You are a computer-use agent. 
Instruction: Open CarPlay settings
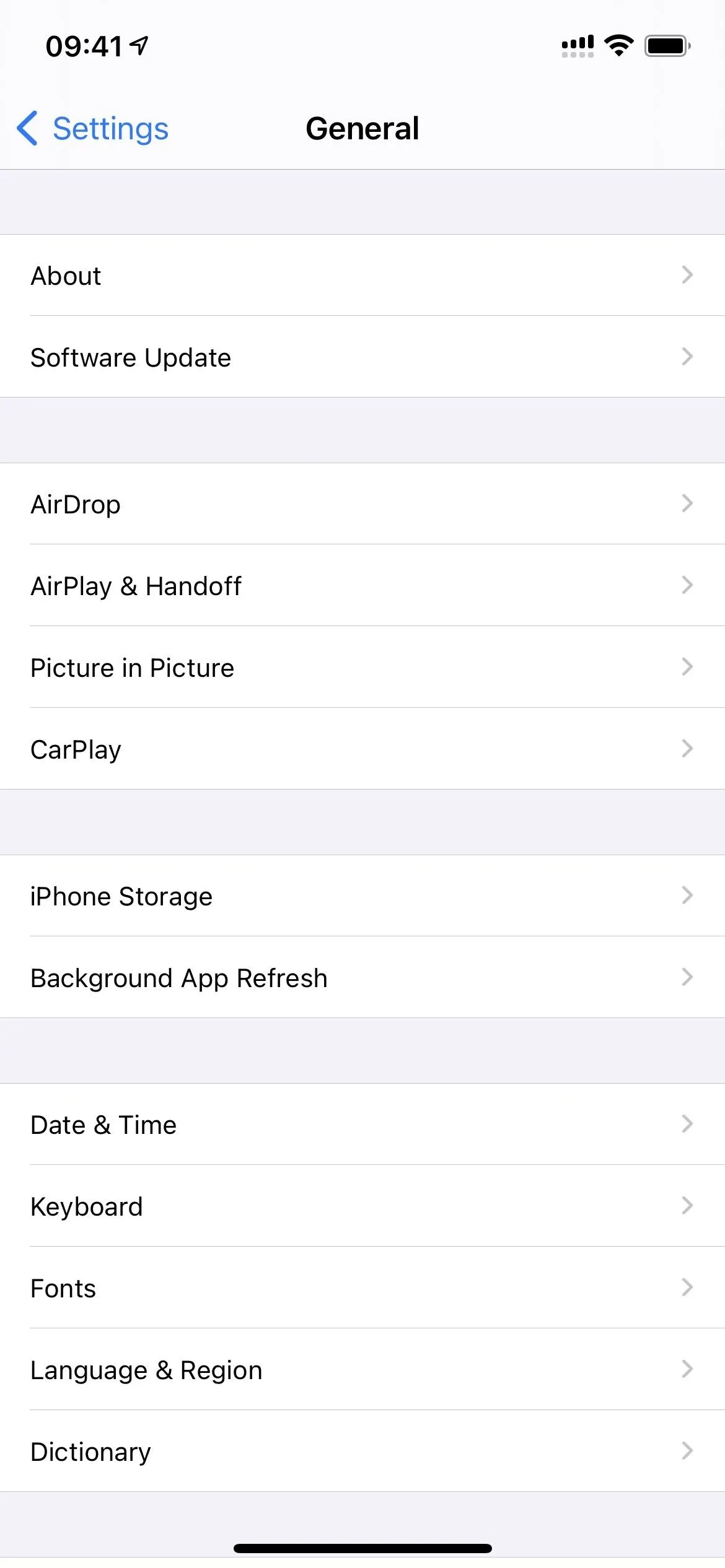[x=362, y=749]
